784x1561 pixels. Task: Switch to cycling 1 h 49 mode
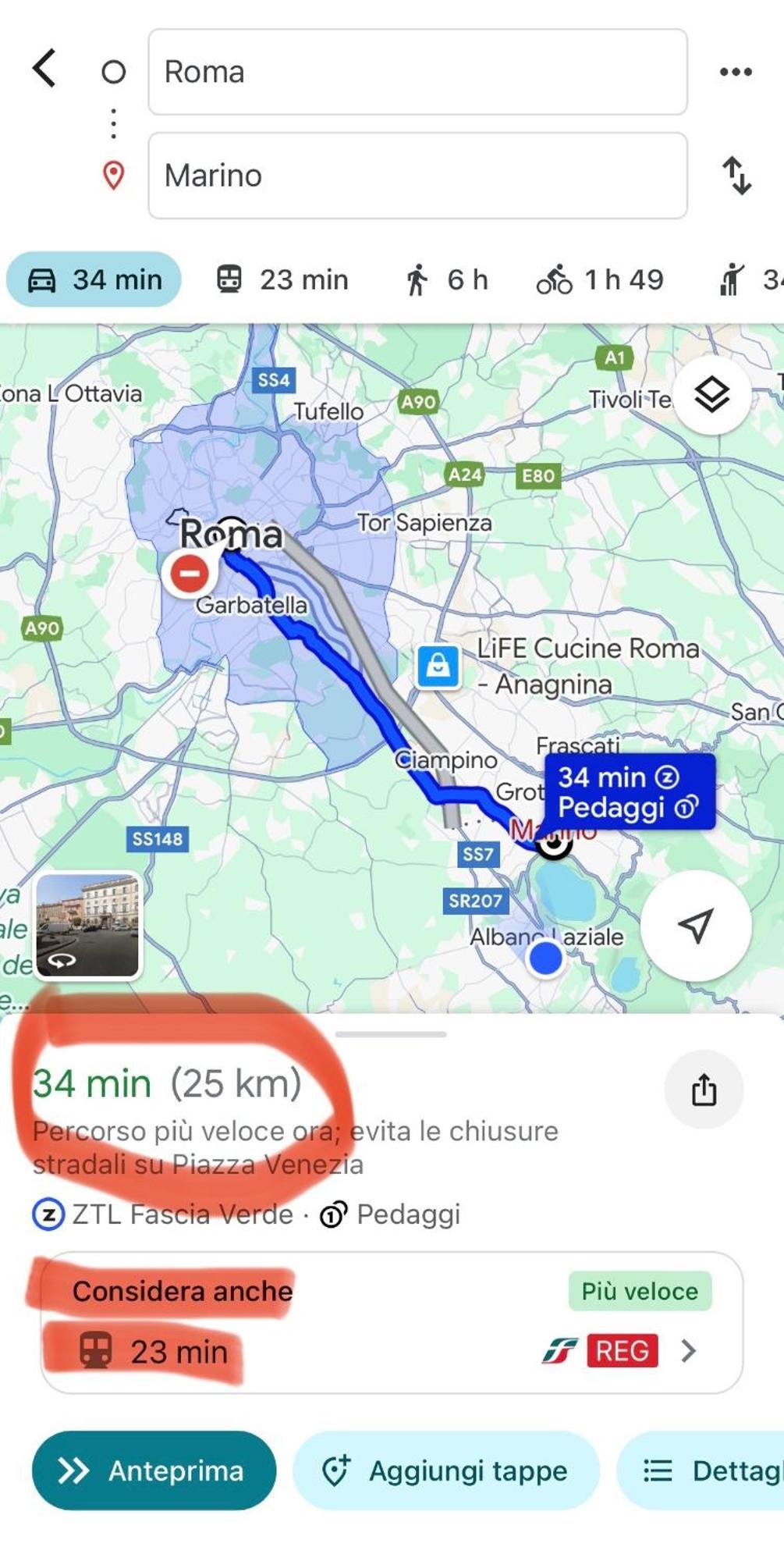point(599,279)
